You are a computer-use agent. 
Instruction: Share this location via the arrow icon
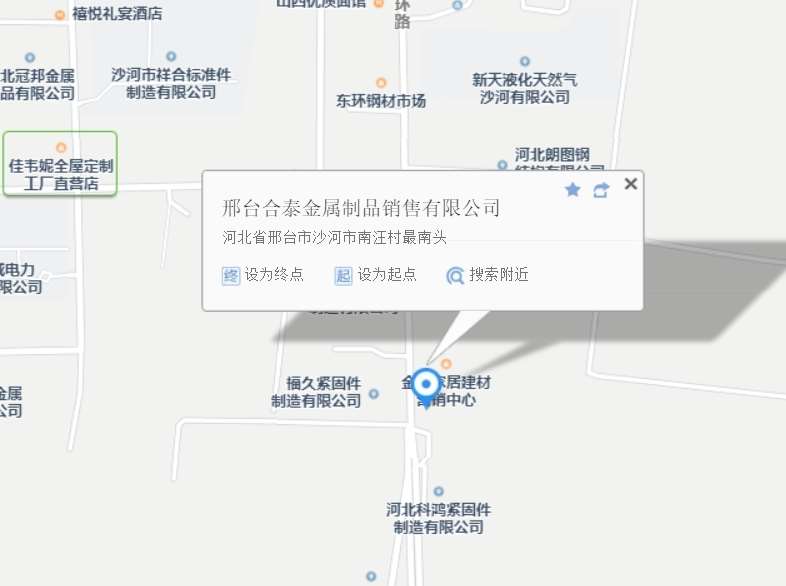click(601, 190)
